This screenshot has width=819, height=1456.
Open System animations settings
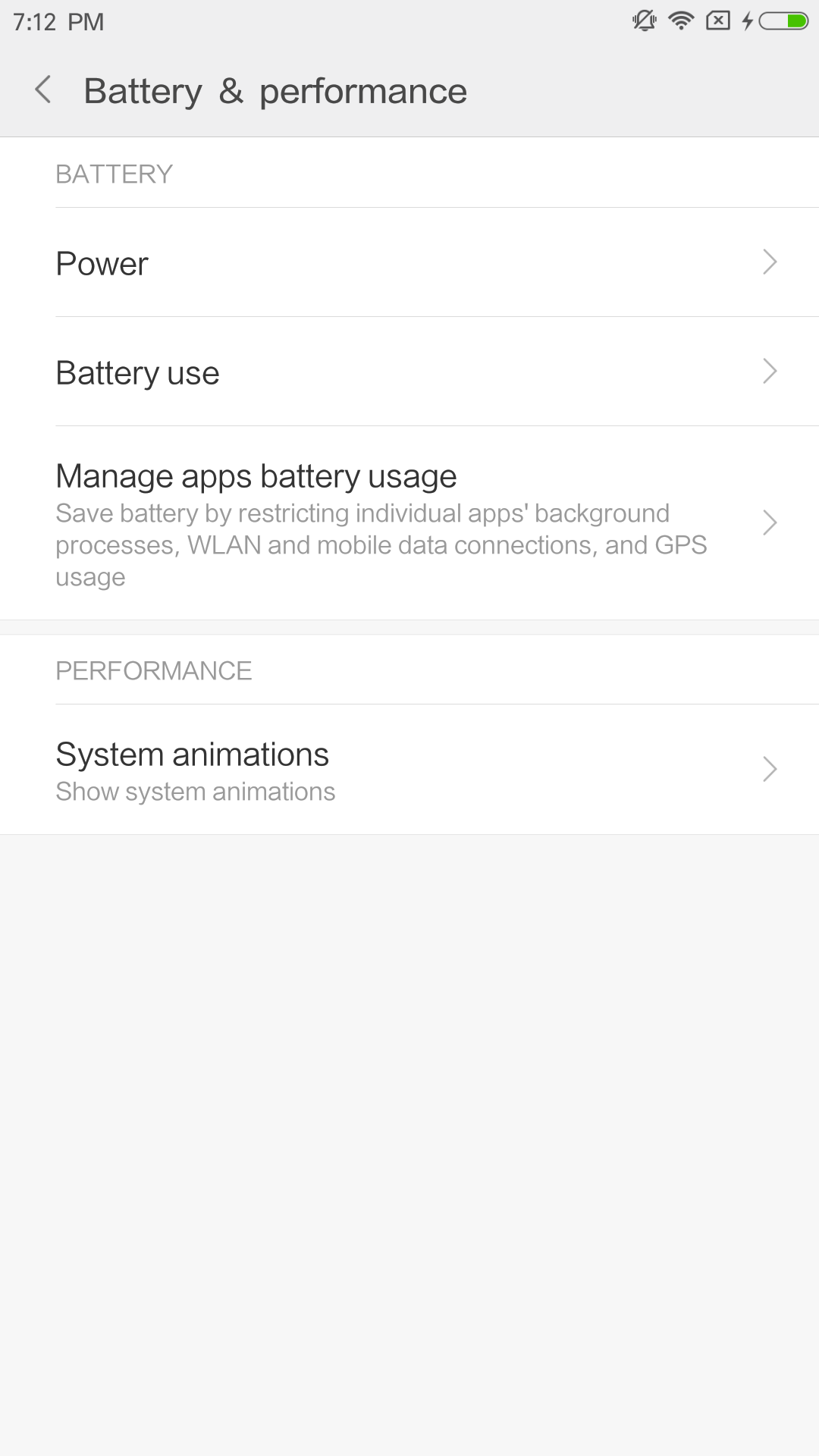[409, 770]
